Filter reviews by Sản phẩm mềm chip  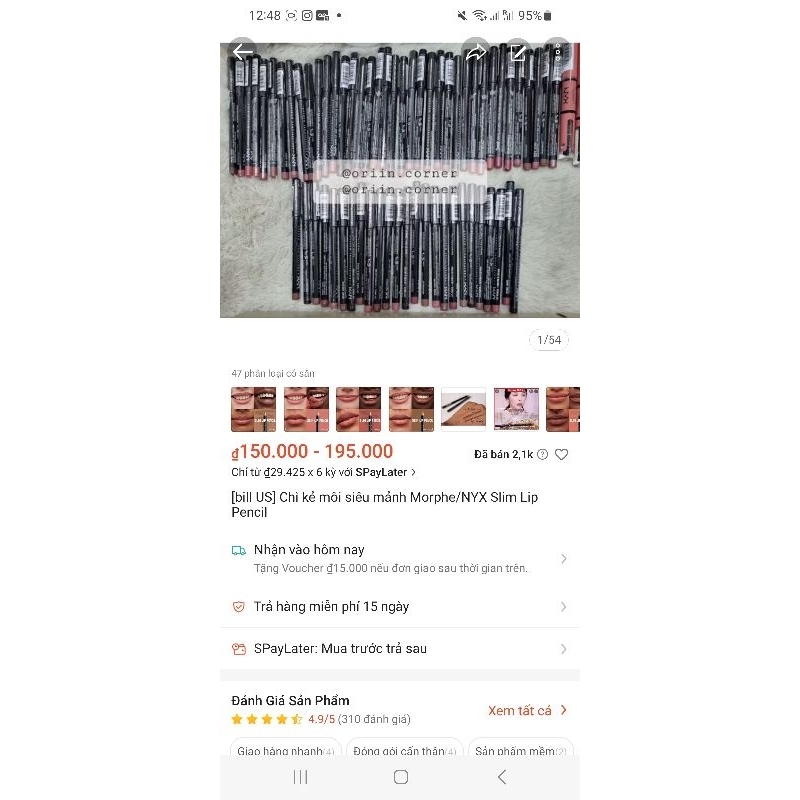[x=520, y=751]
